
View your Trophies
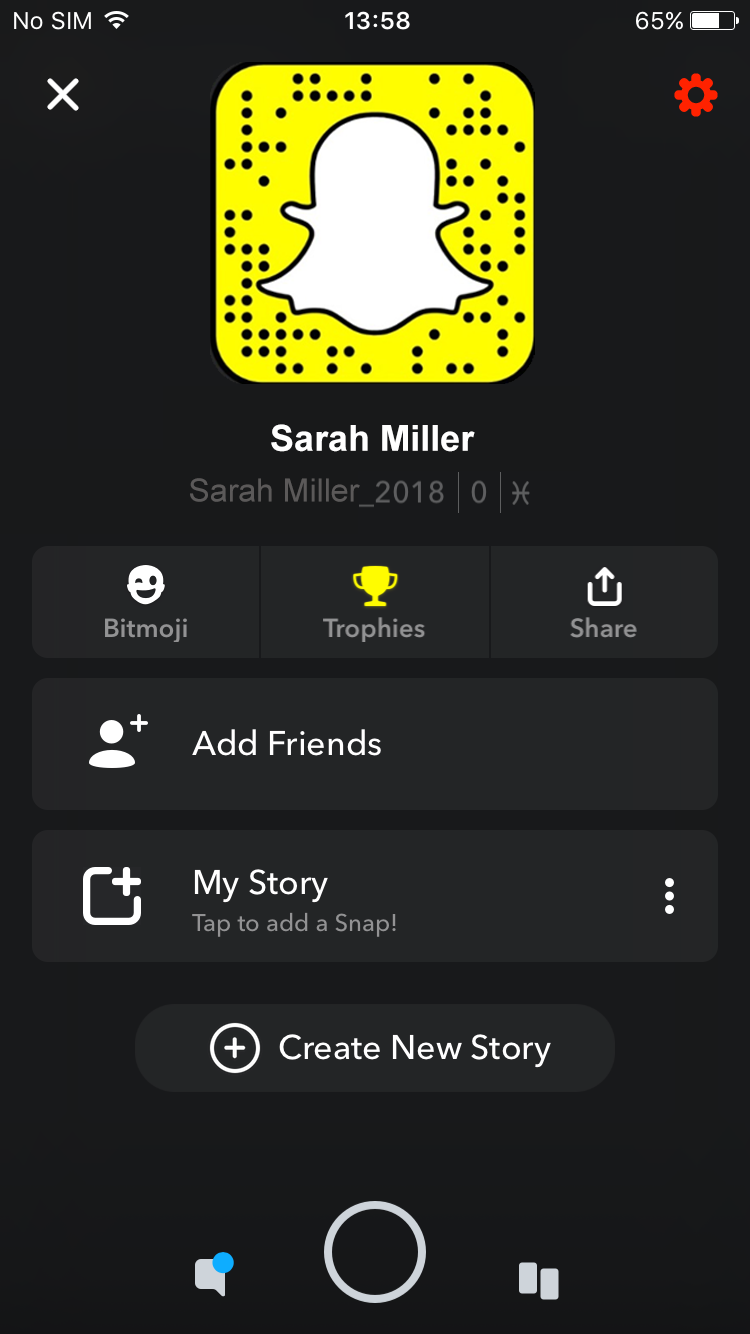374,600
